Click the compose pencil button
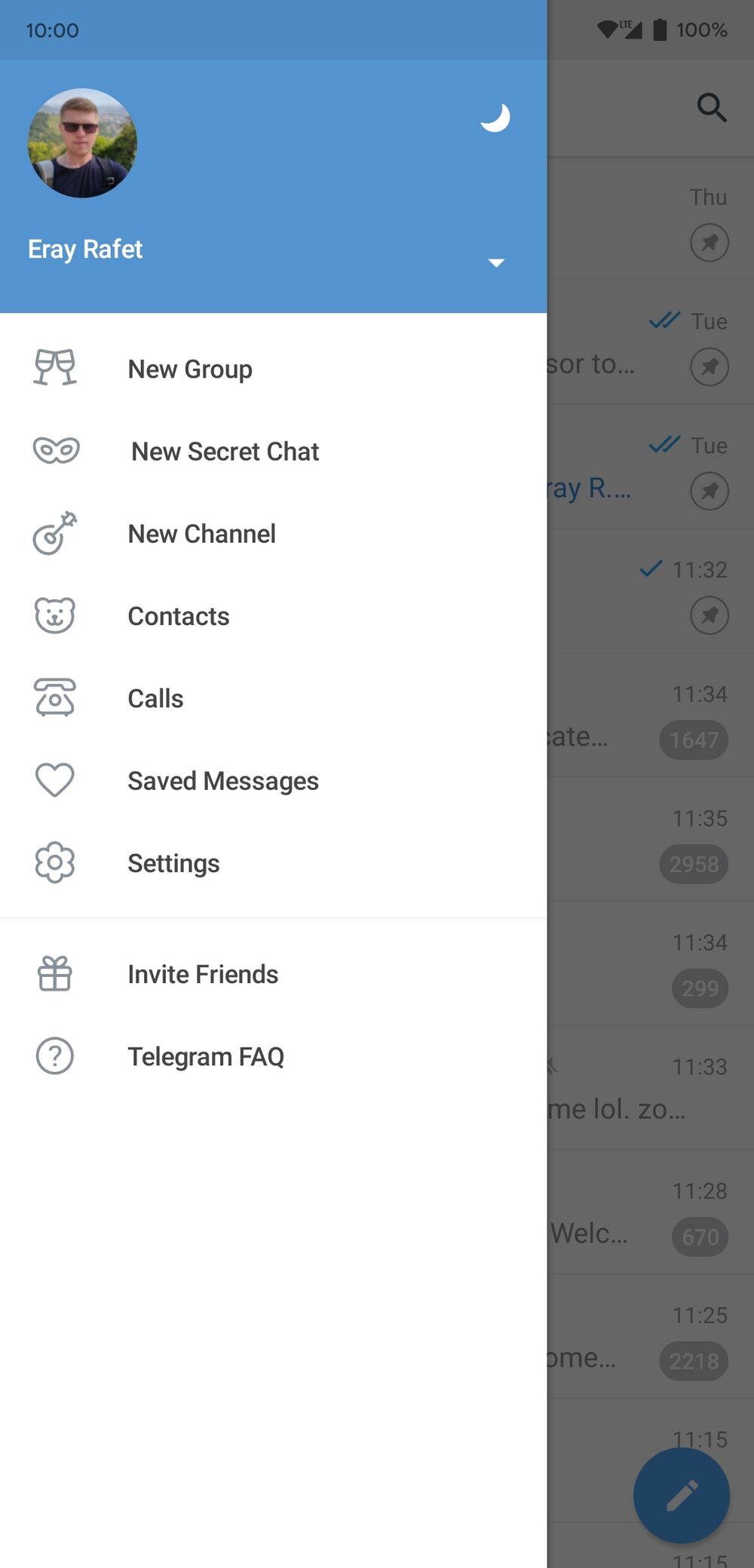Image resolution: width=754 pixels, height=1568 pixels. (681, 1496)
